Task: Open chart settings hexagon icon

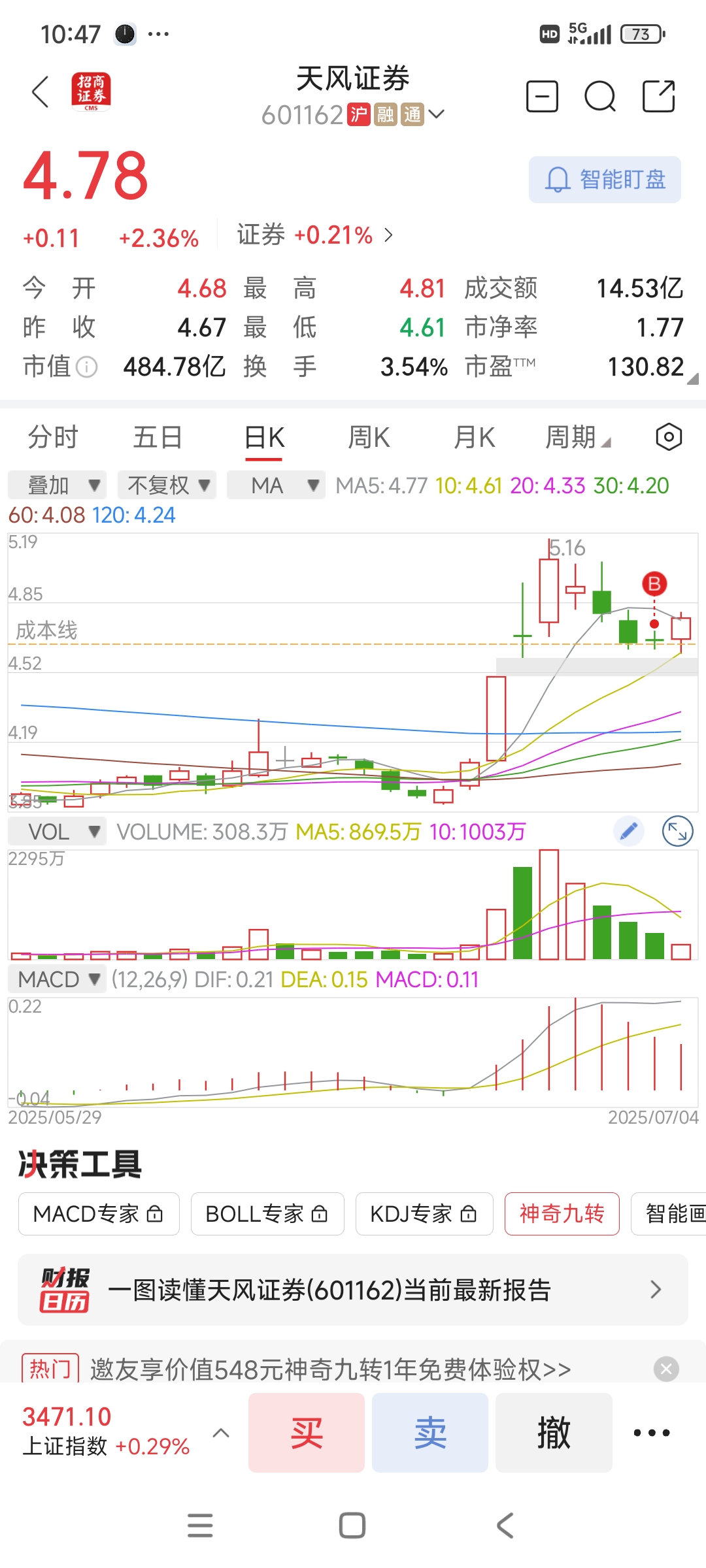Action: 669,437
